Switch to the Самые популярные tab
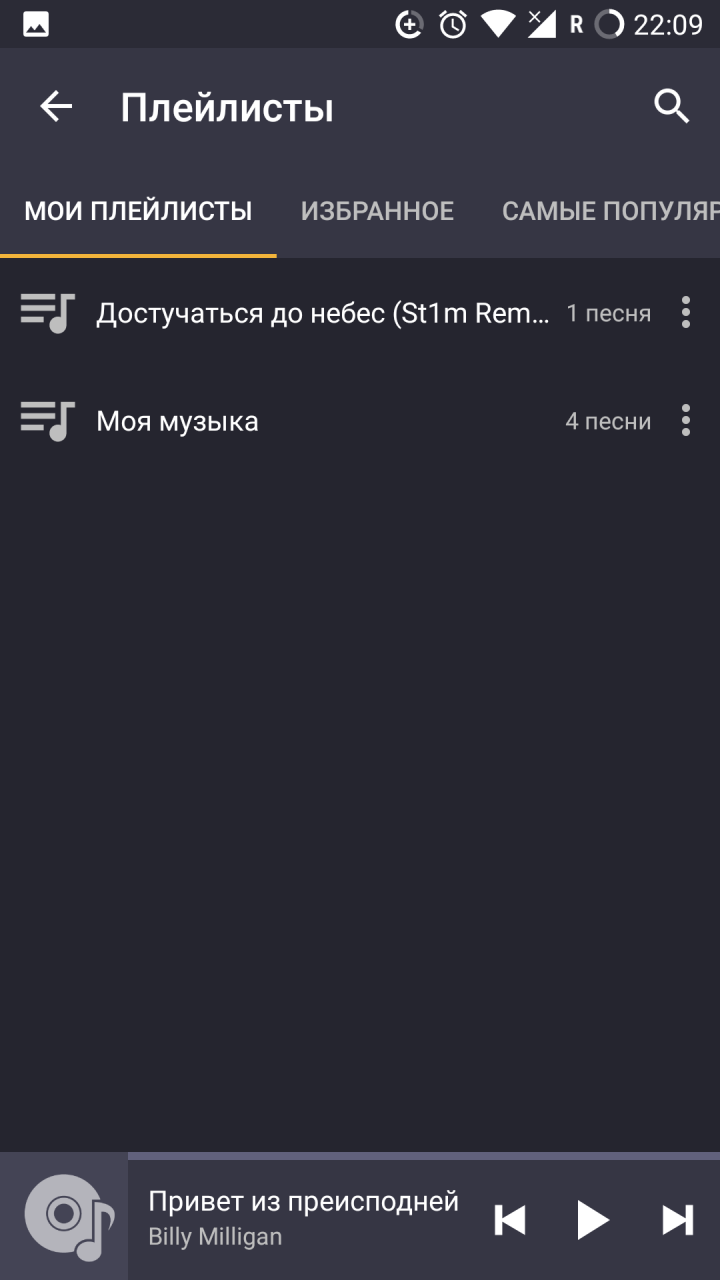 [610, 211]
